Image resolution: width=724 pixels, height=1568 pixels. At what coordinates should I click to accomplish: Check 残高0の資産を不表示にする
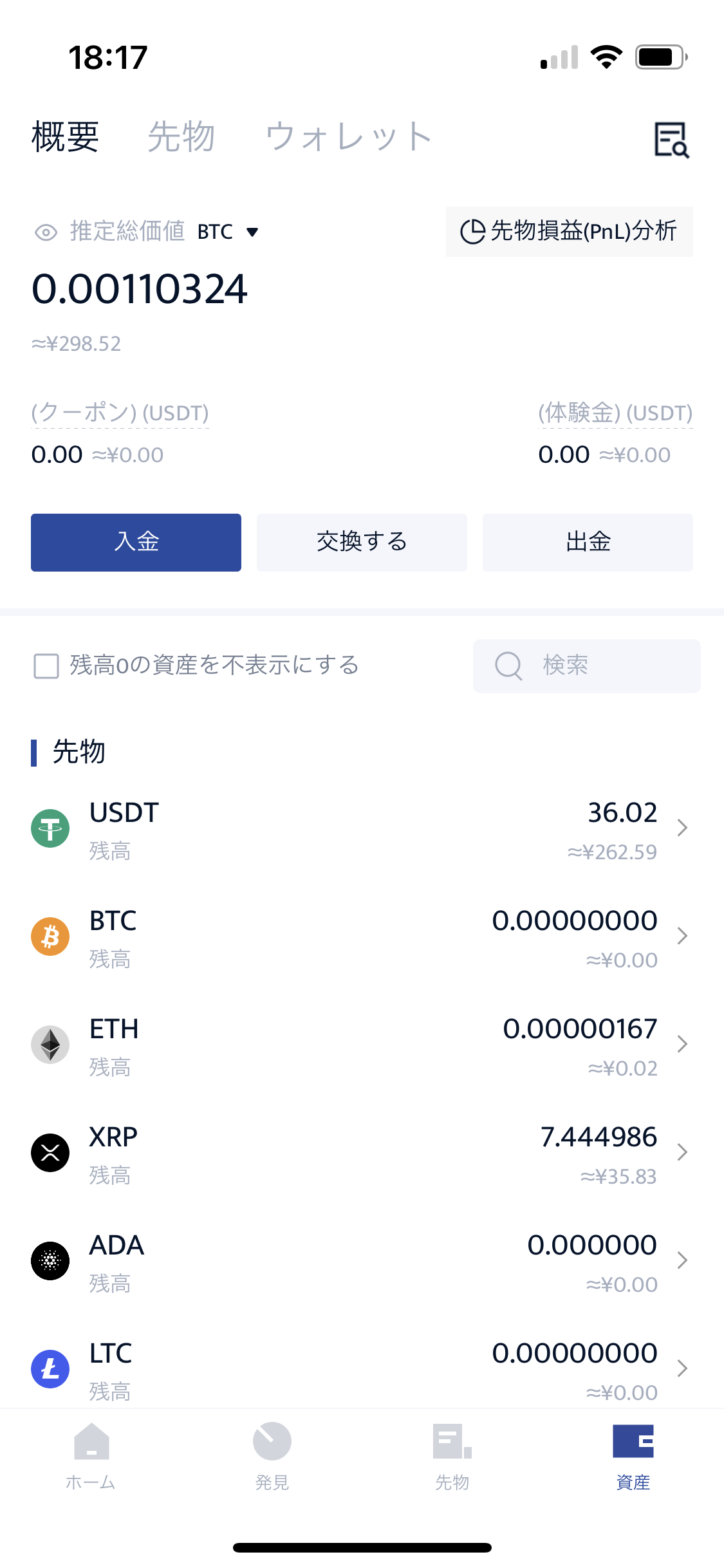(x=46, y=666)
